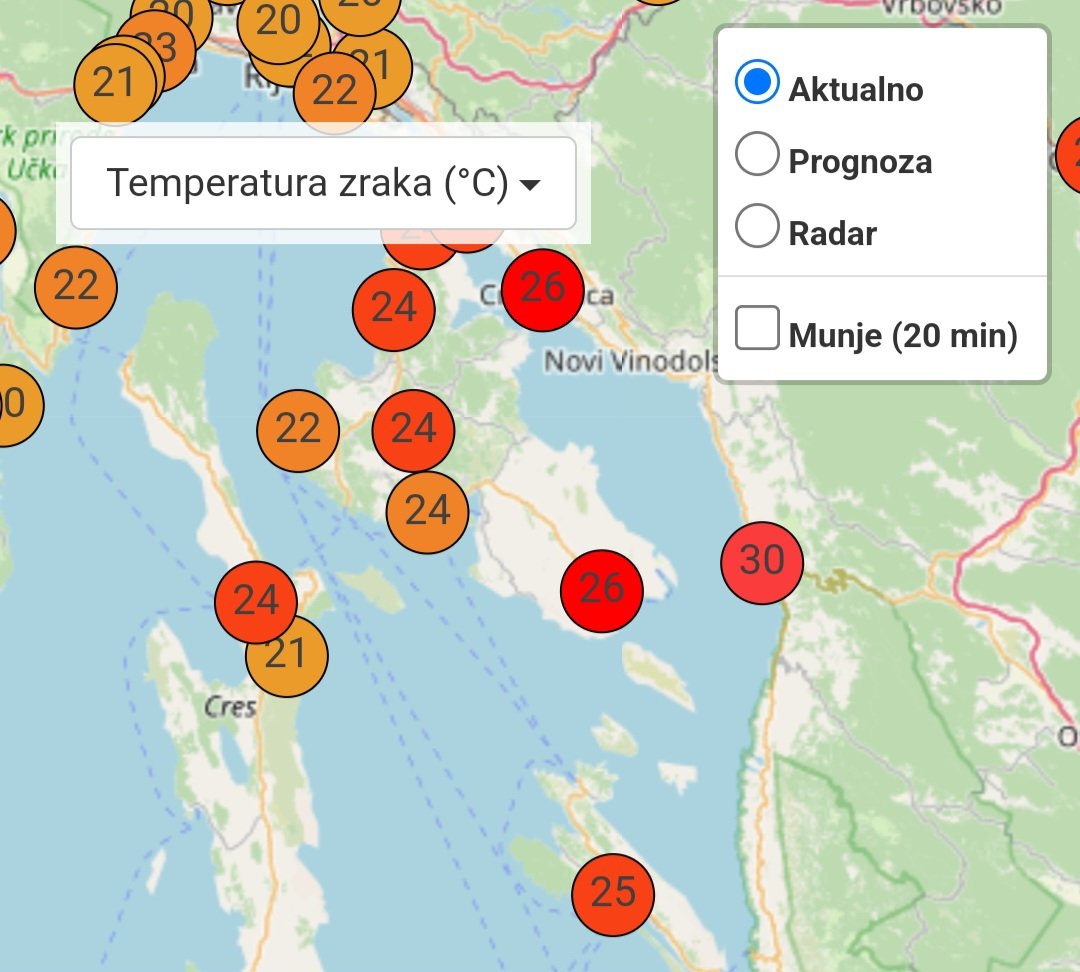The width and height of the screenshot is (1080, 972).
Task: Tap the station marker showing 25
Action: click(612, 894)
